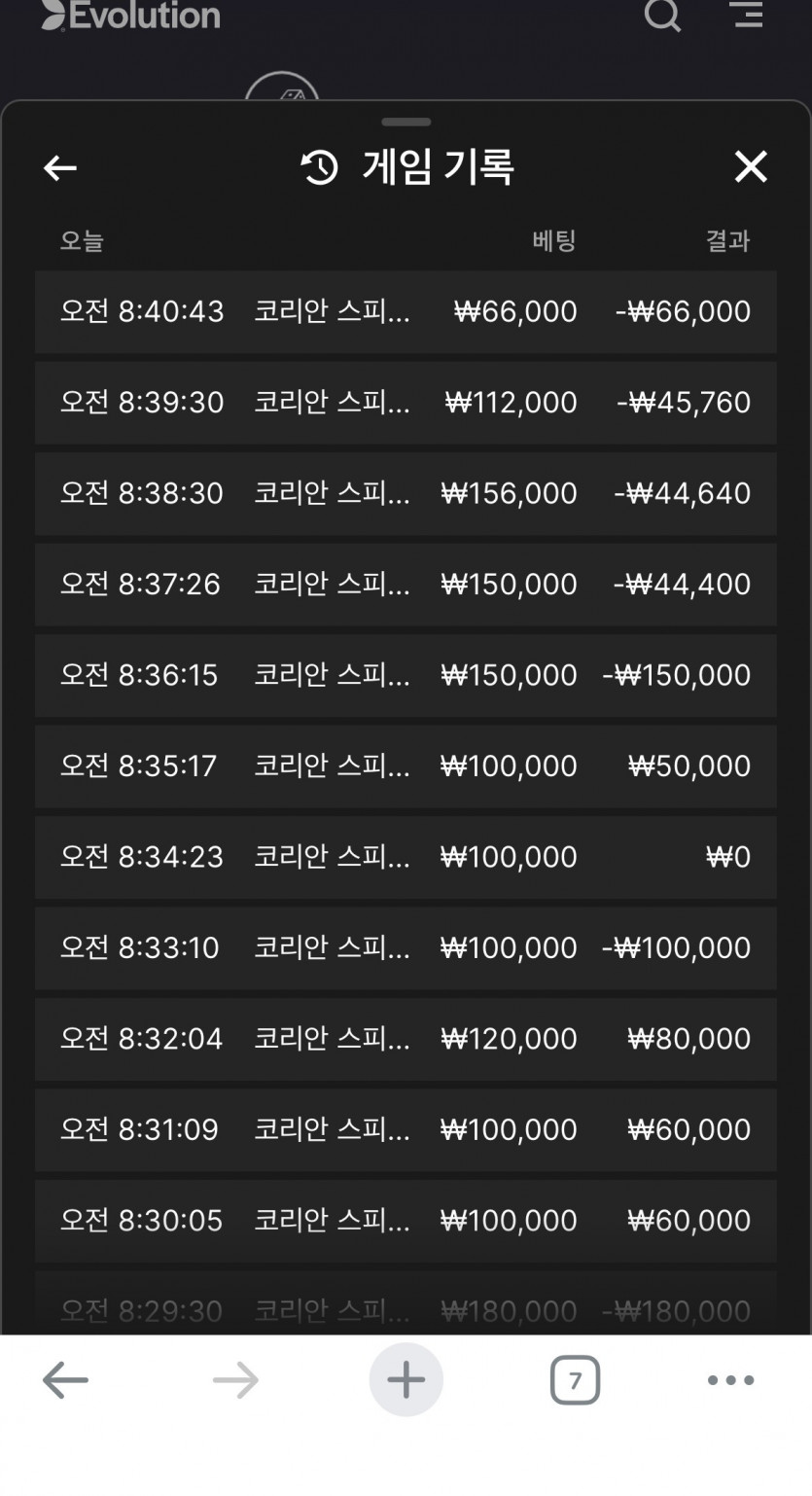Open the 오전 8:37:26 game record
This screenshot has width=812, height=1496.
[x=406, y=585]
